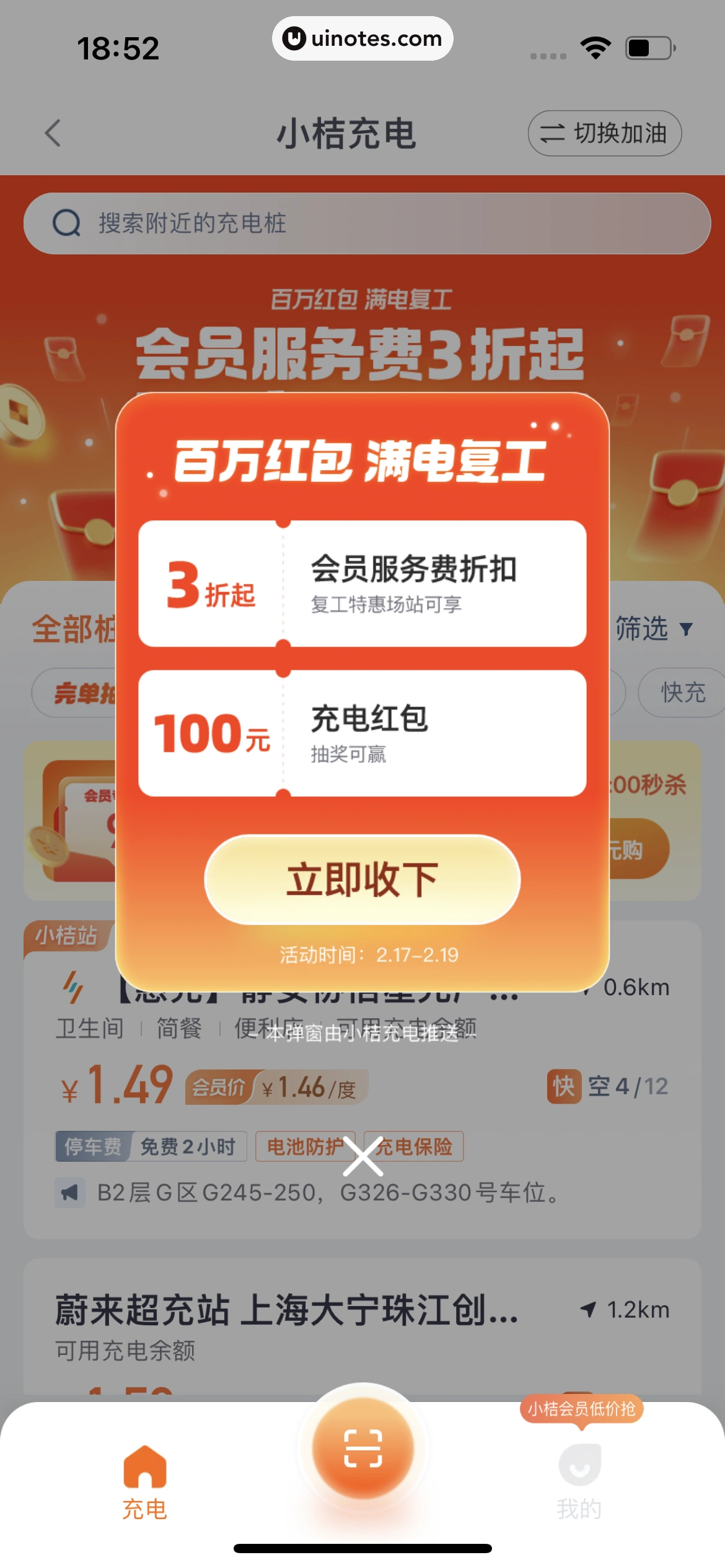
Task: Tap the back arrow at top left
Action: coord(53,134)
